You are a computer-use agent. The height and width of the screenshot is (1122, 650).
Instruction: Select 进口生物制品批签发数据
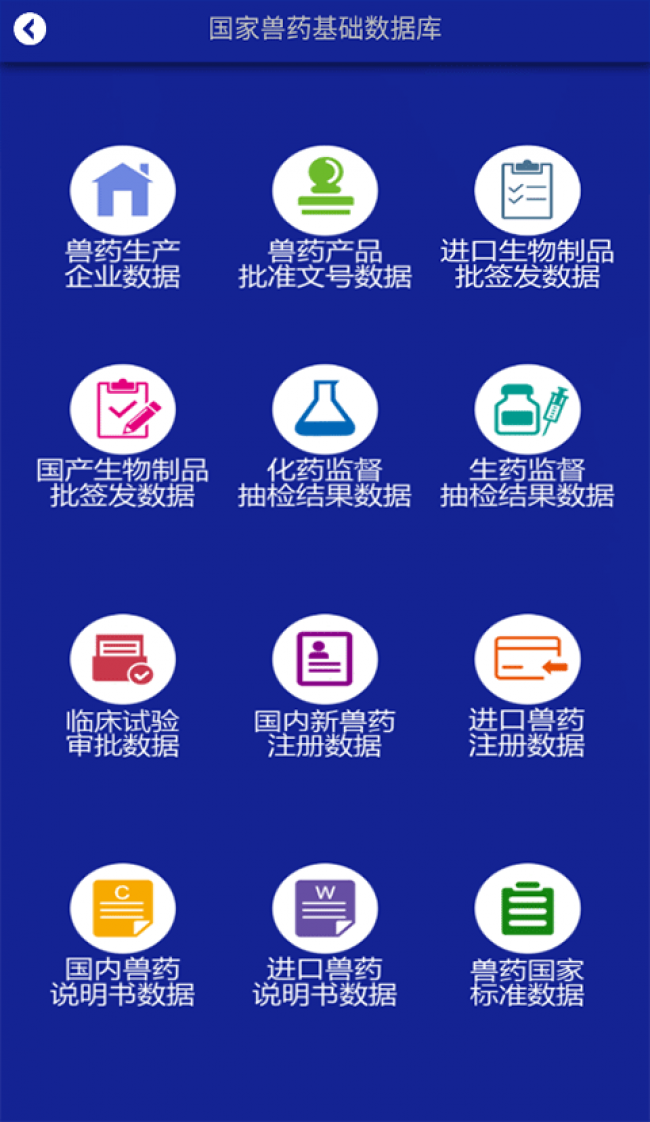click(x=527, y=190)
